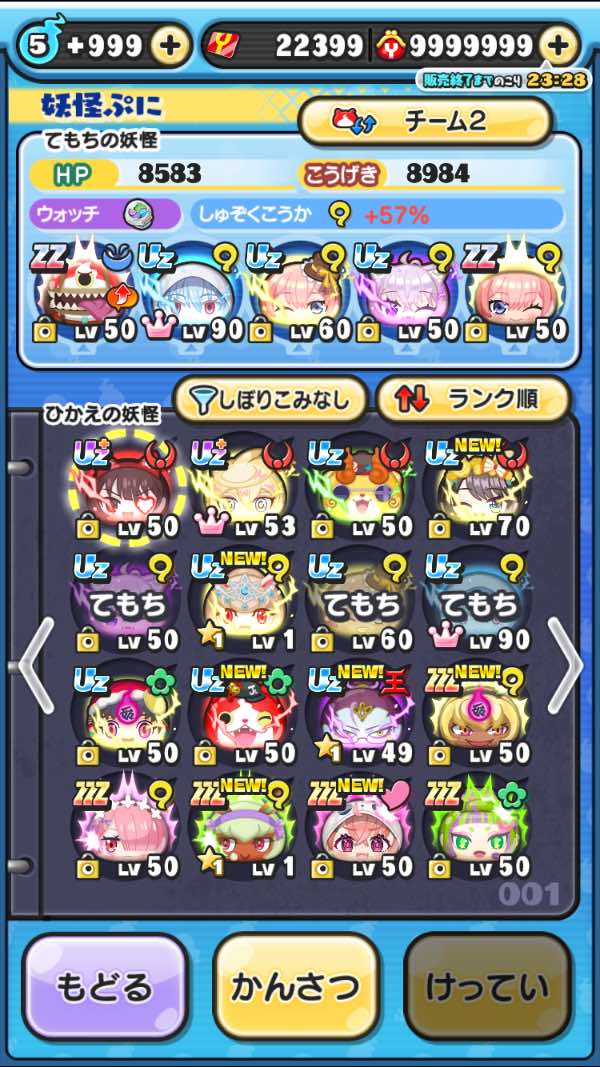Viewport: 600px width, 1067px height.
Task: Open the しぼりこみなし filter
Action: pos(270,400)
